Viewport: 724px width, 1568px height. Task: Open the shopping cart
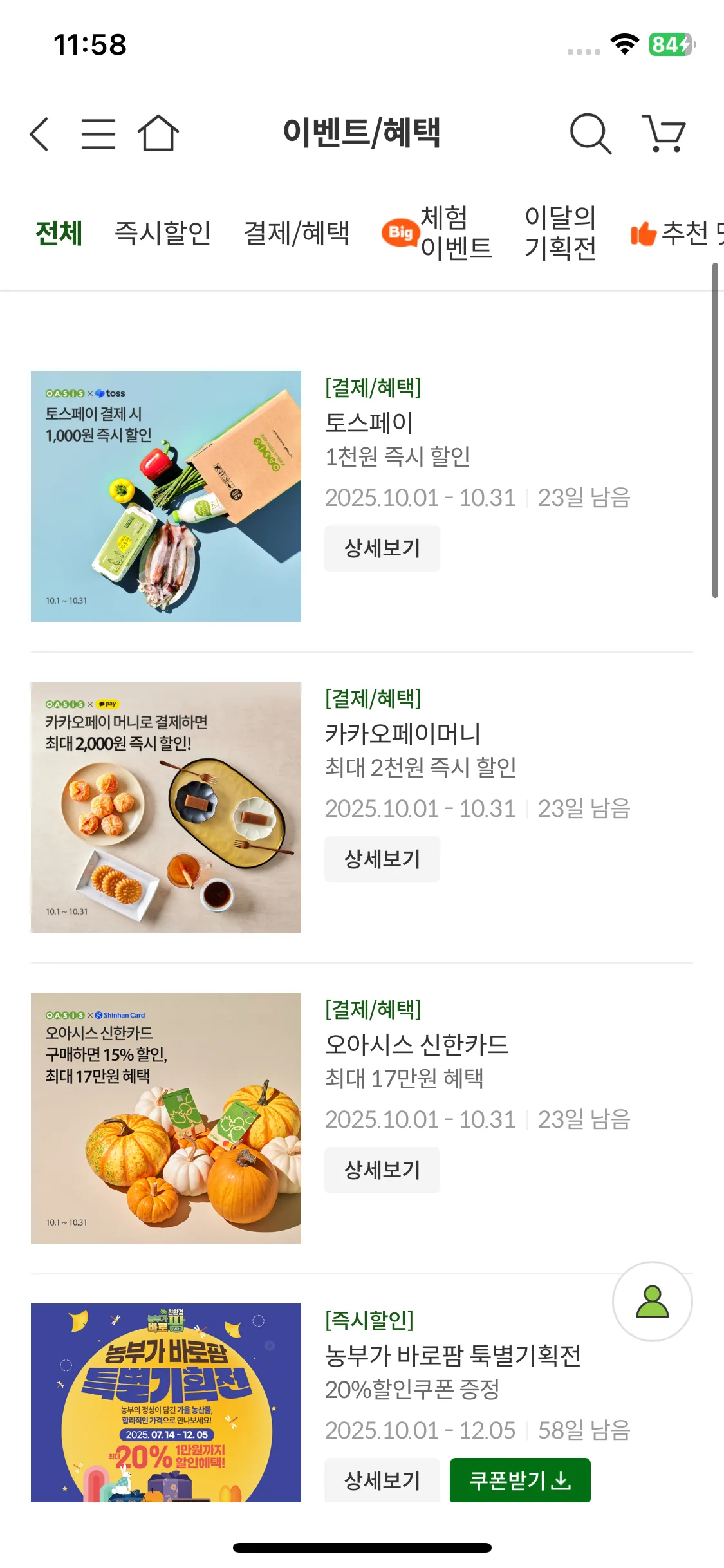(x=664, y=134)
